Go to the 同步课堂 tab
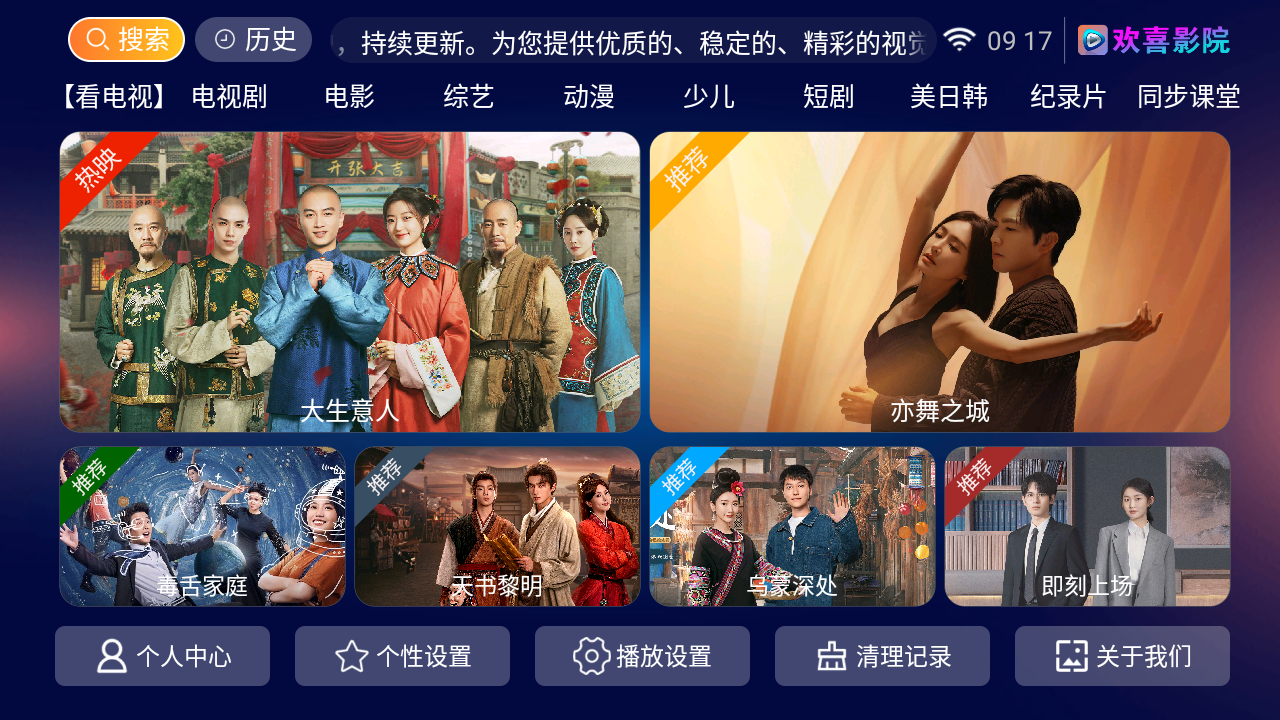The height and width of the screenshot is (720, 1280). point(1189,97)
